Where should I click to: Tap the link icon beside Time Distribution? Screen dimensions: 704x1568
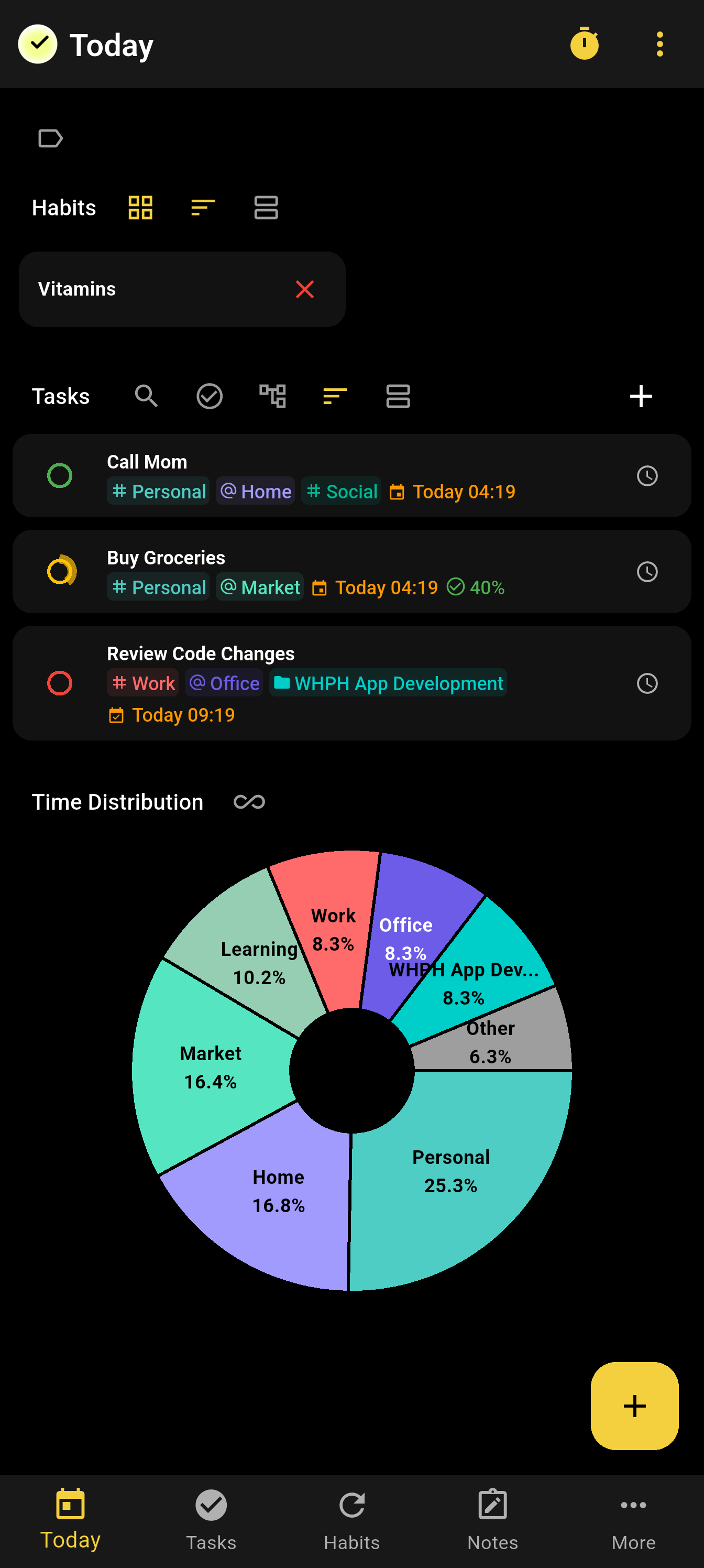coord(249,802)
